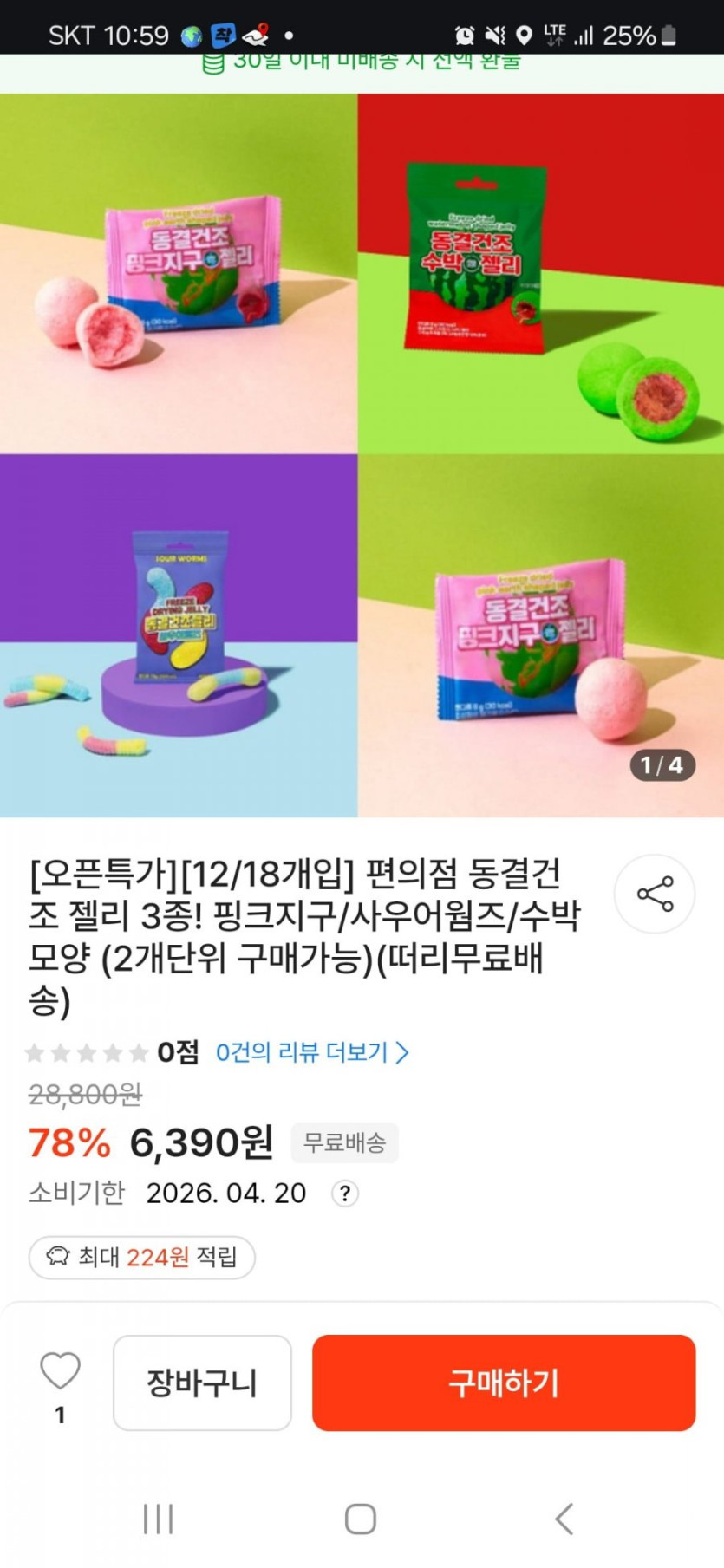724x1568 pixels.
Task: Open the 최대 224원 적립 reward chip
Action: (142, 1257)
